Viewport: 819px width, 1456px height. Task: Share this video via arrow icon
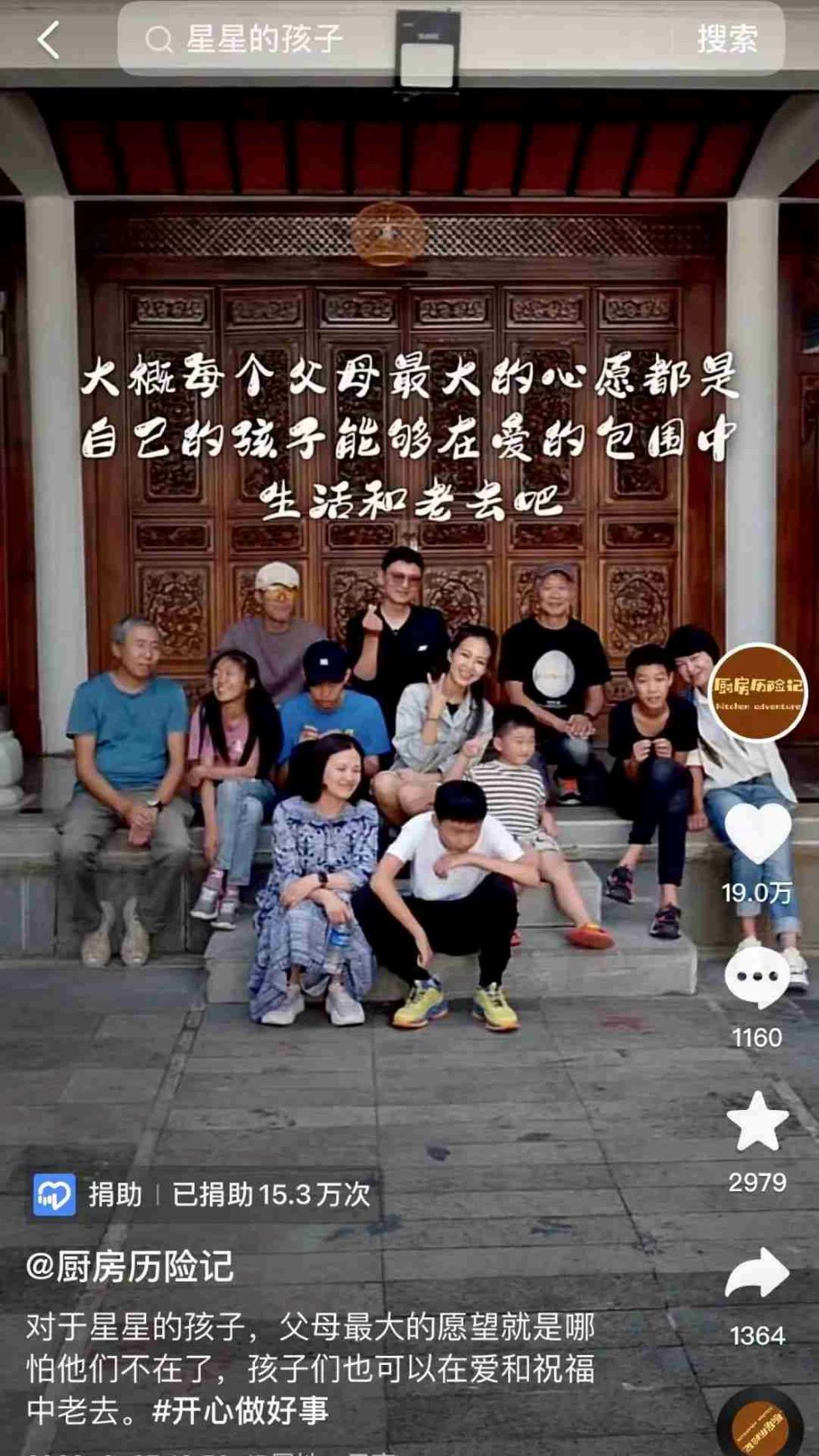point(757,1272)
